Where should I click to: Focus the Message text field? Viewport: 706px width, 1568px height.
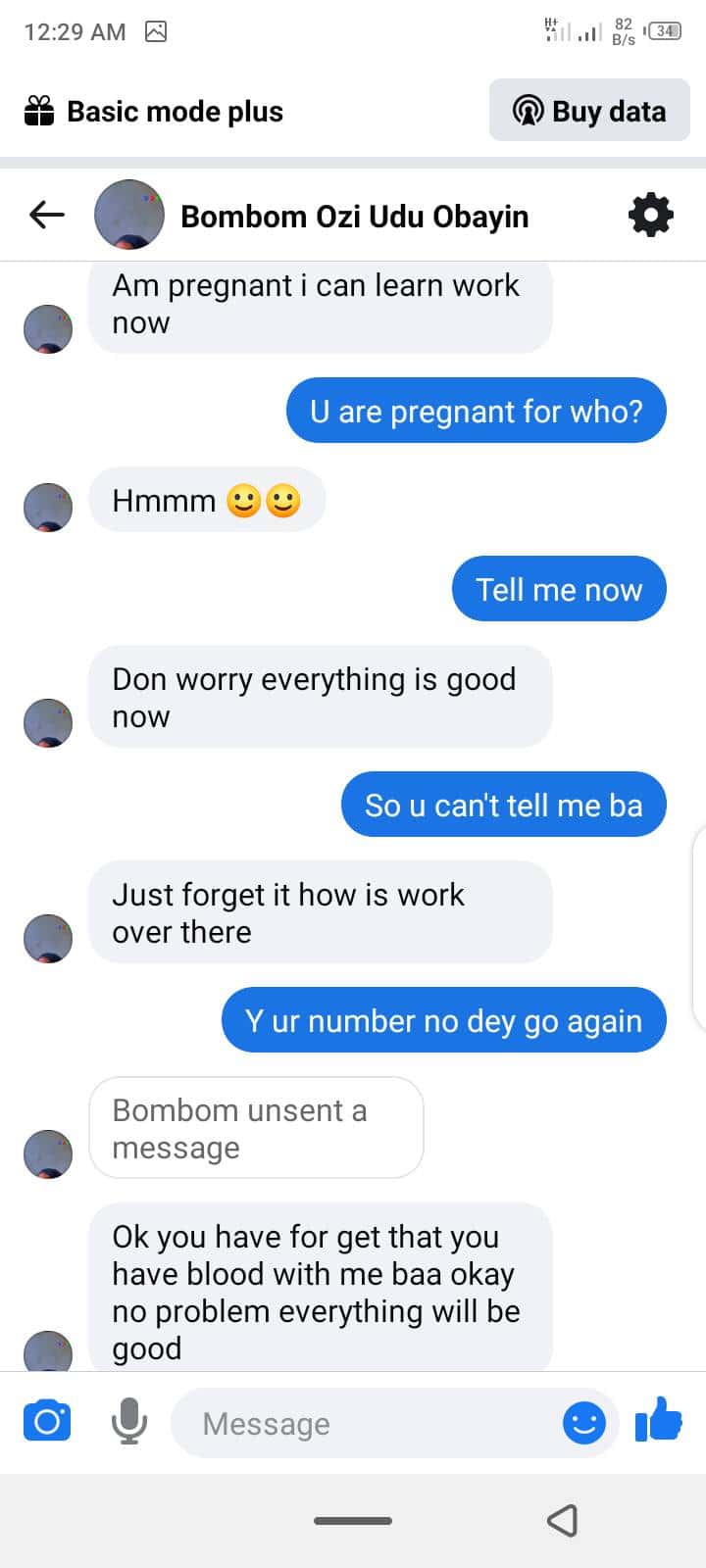373,1423
